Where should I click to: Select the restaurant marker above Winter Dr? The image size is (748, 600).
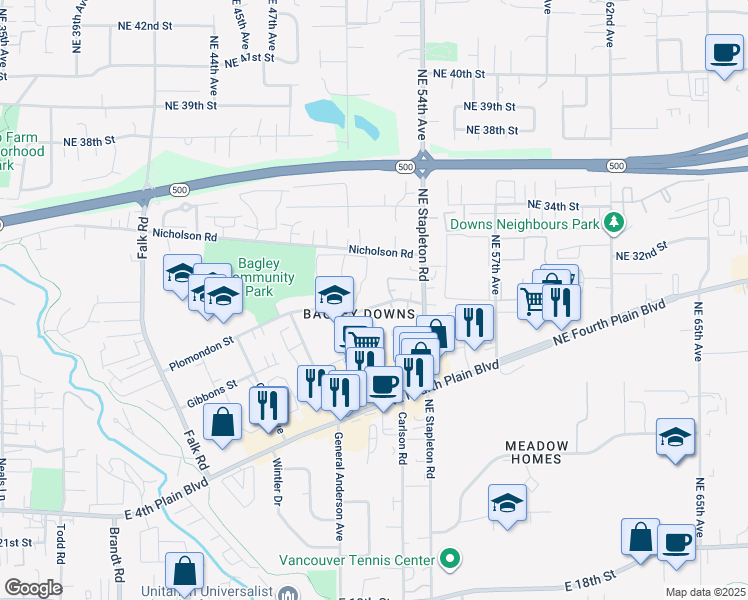tap(267, 404)
